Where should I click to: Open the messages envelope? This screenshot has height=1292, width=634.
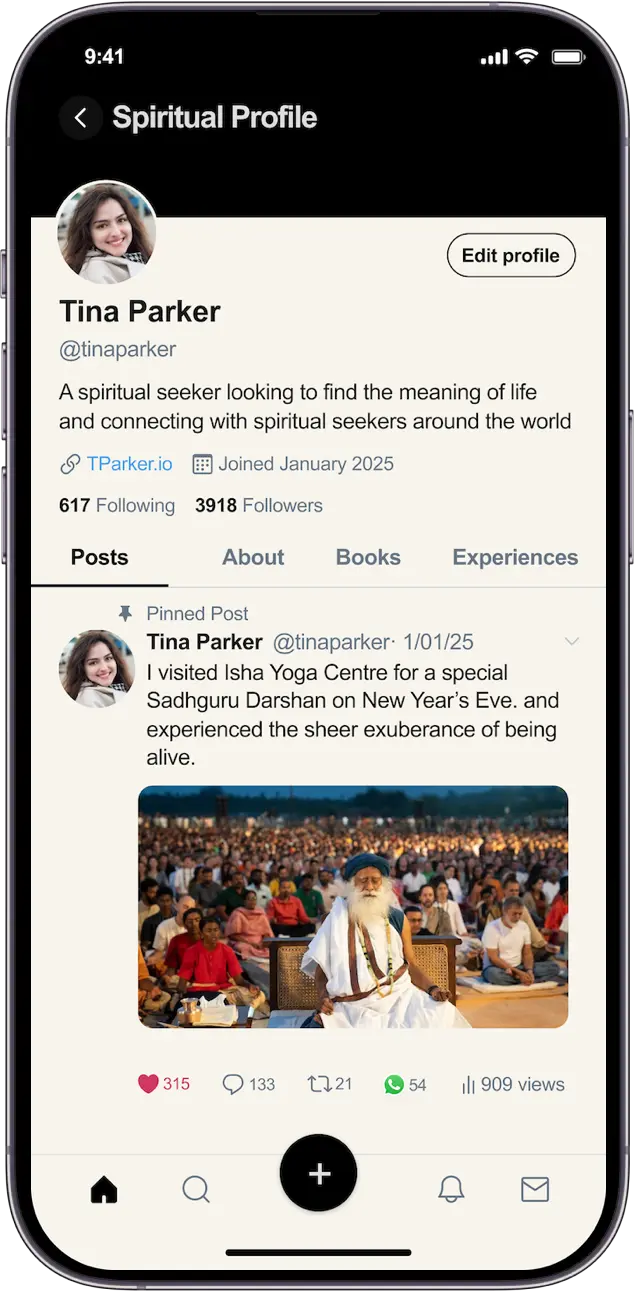[535, 1189]
